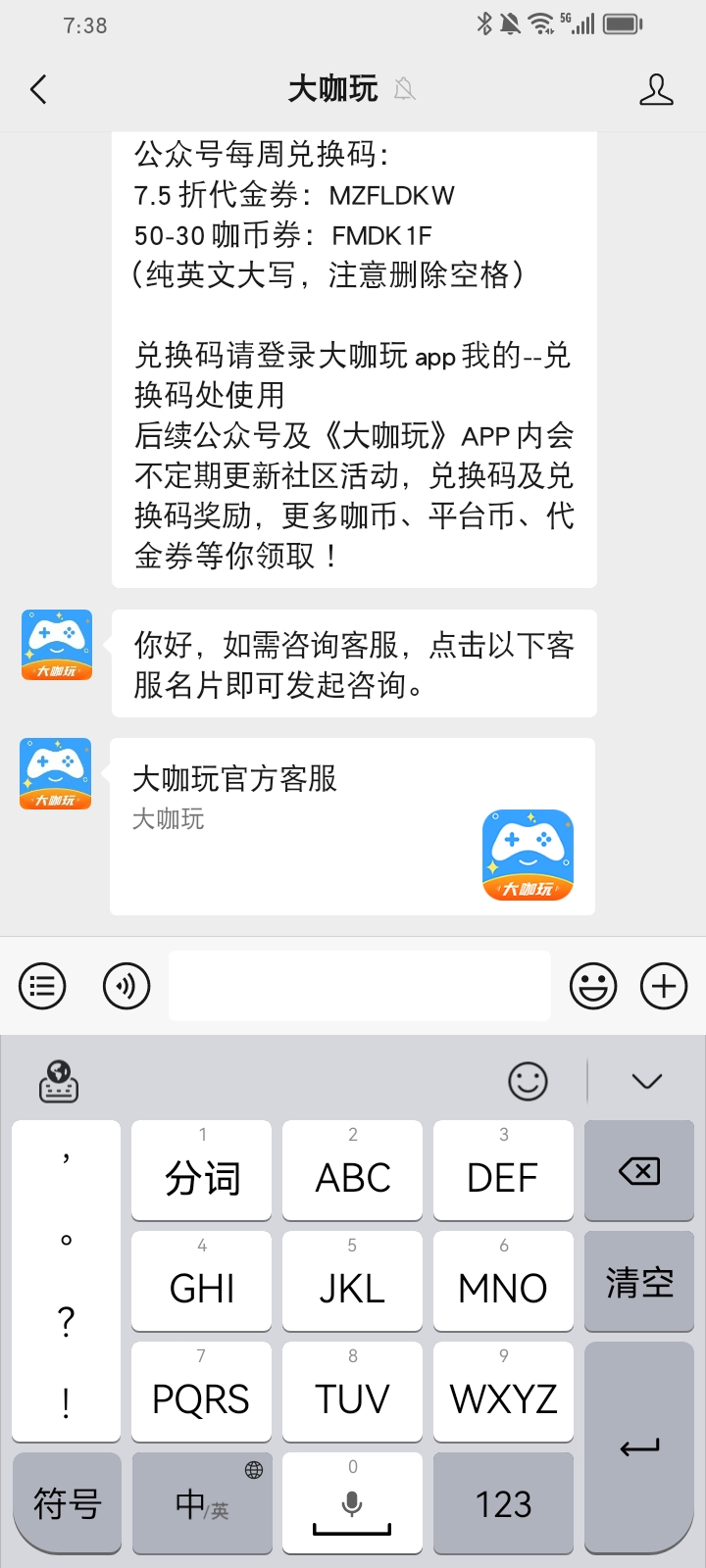706x1568 pixels.
Task: Open the 大咖玩 account profile icon
Action: pyautogui.click(x=656, y=90)
